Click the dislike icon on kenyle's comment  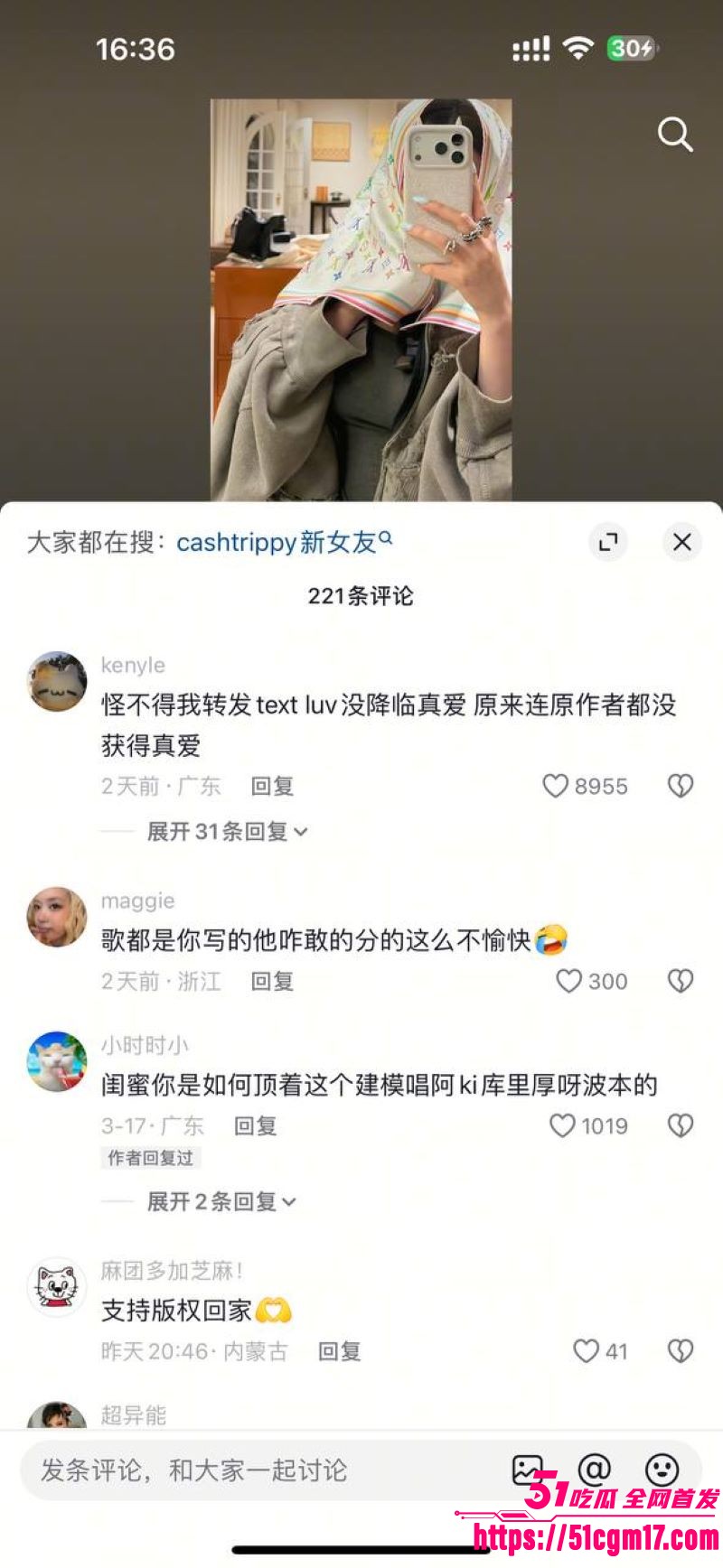[679, 786]
